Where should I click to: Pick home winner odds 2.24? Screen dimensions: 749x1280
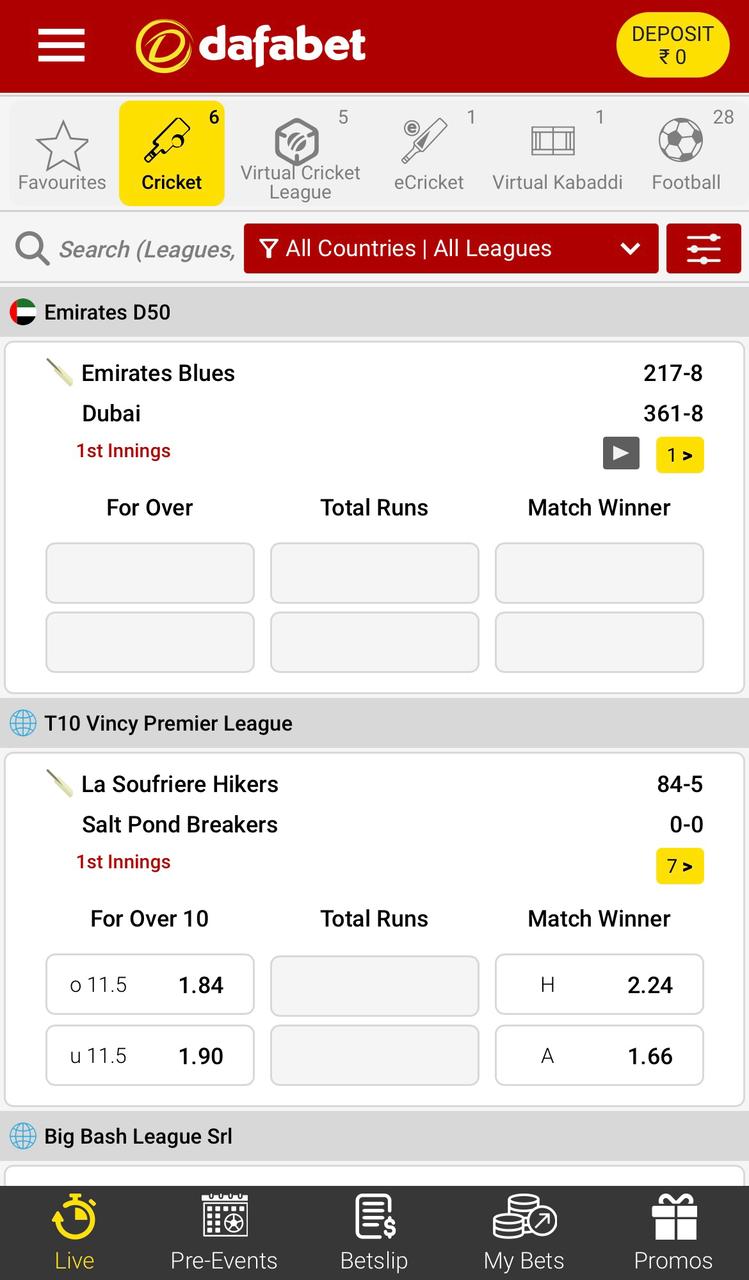(x=599, y=985)
